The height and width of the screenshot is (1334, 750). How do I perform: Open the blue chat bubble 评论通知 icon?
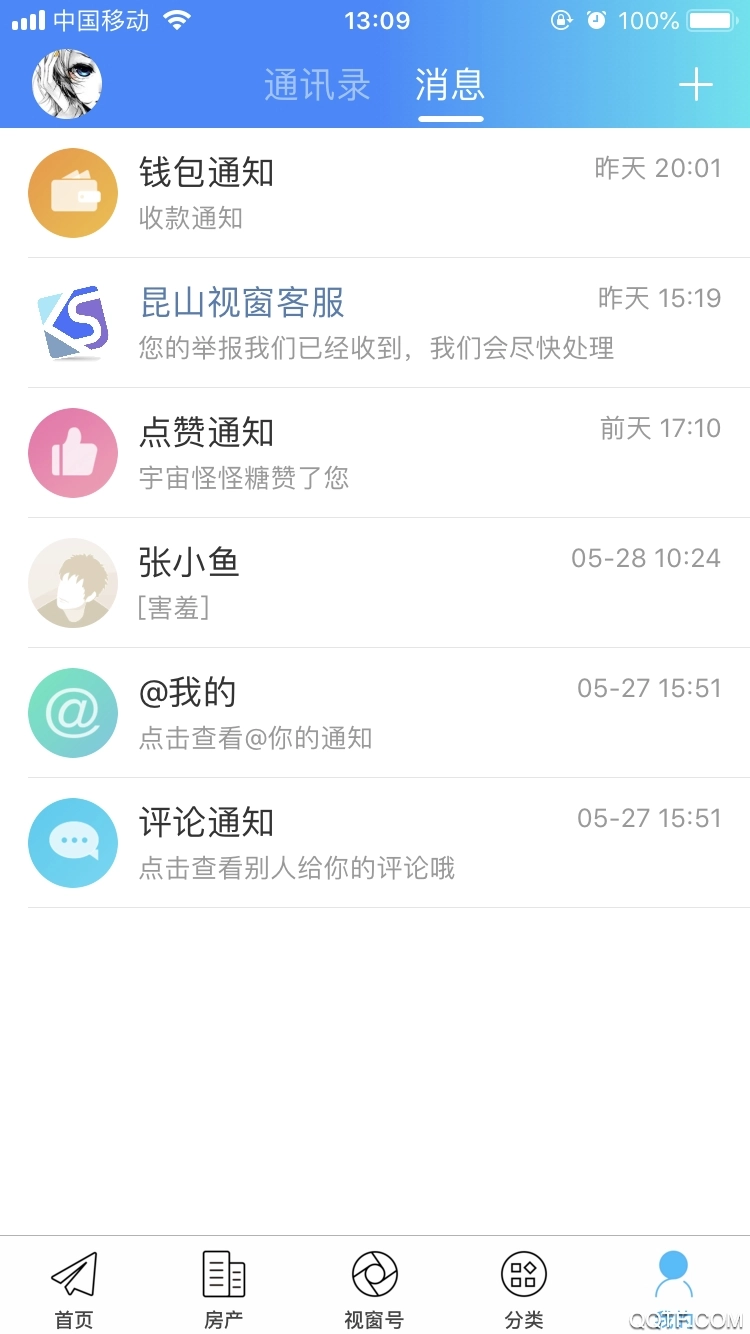click(x=72, y=842)
